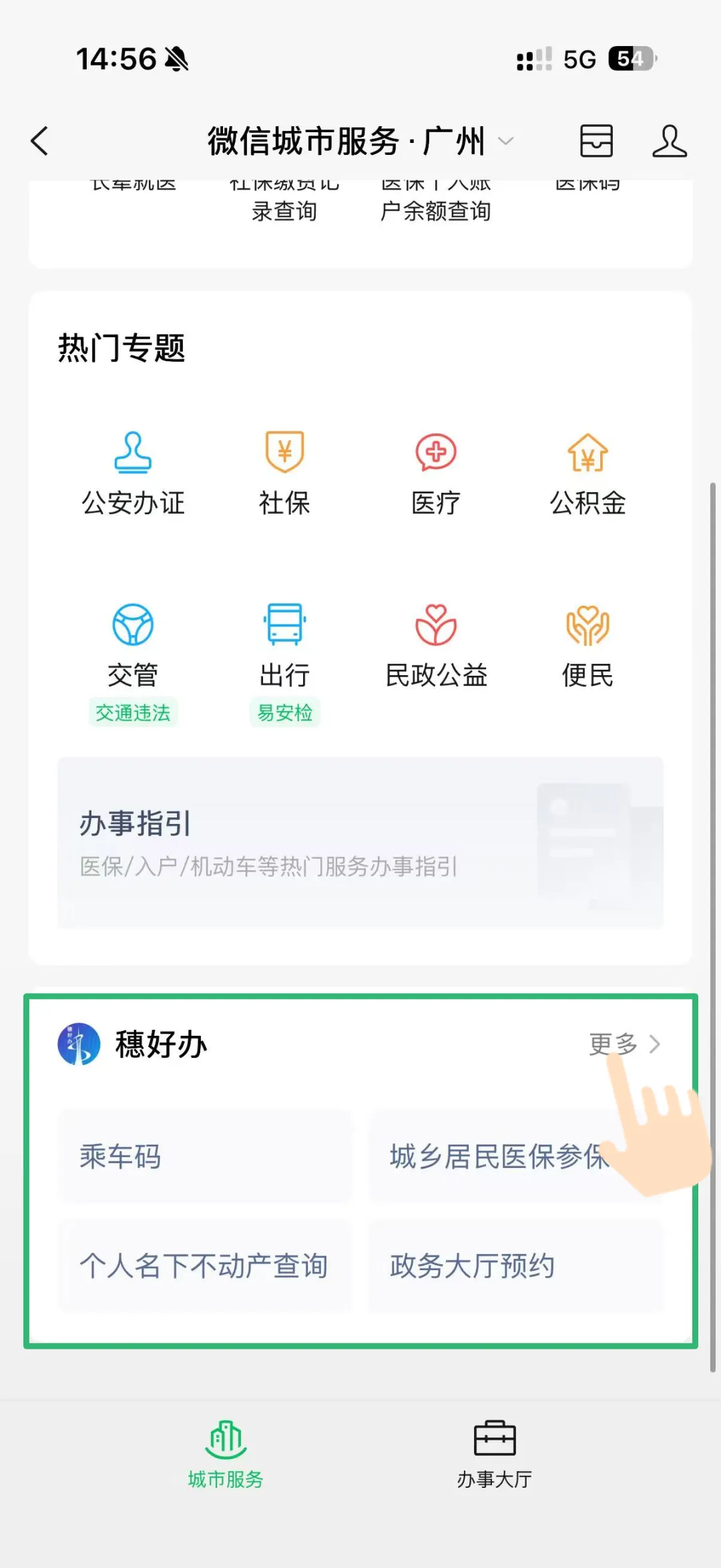Open the 办事指引 guide card

coord(360,842)
